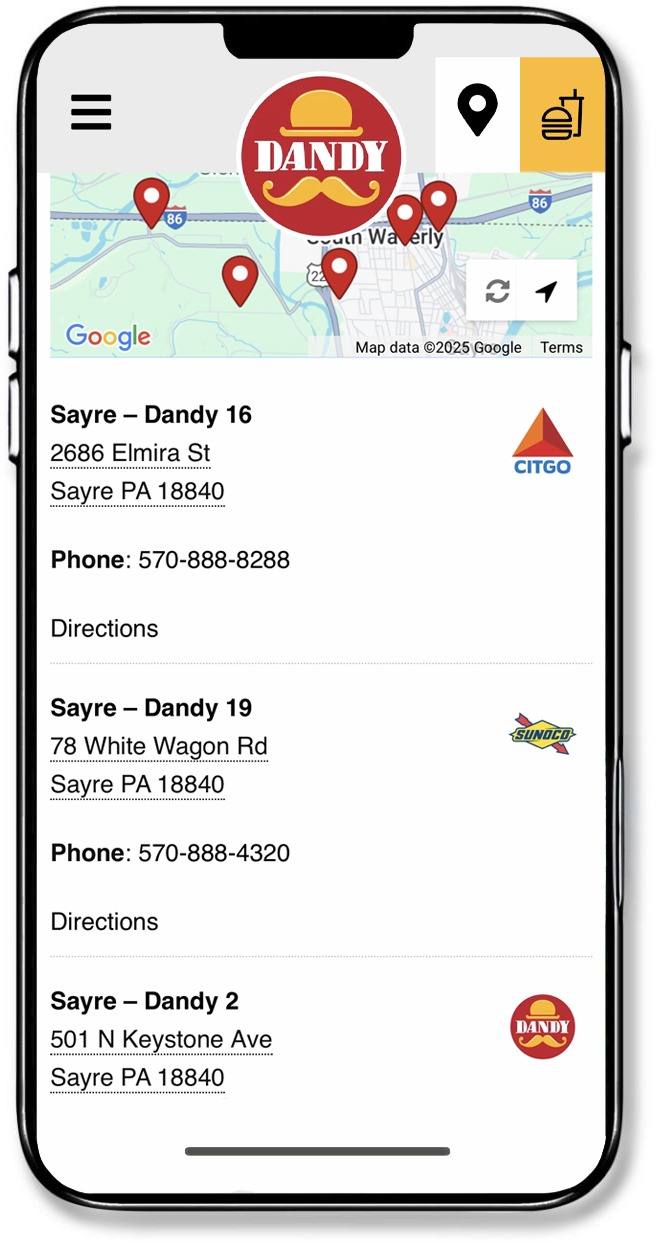Call 570-888-8288 for Dandy 16

click(213, 560)
